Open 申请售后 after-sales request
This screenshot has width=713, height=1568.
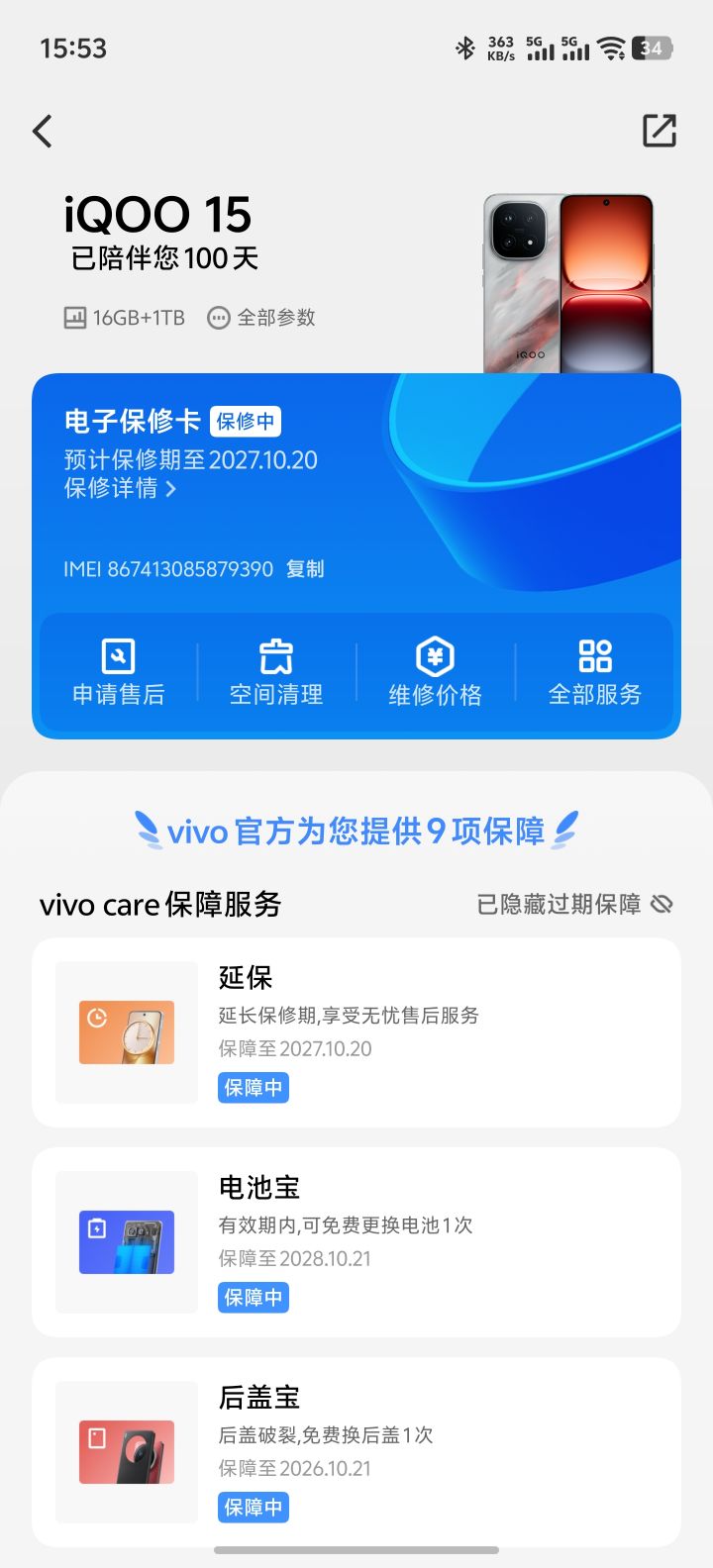(x=119, y=672)
